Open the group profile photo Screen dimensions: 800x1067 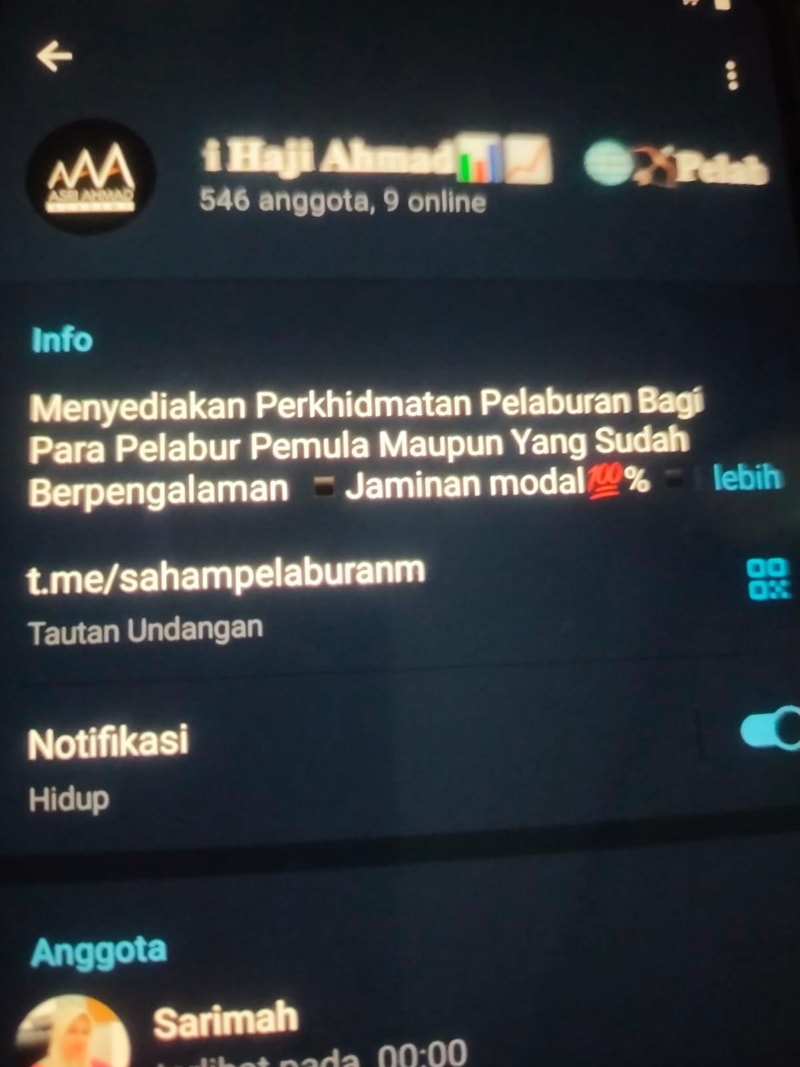click(x=90, y=176)
